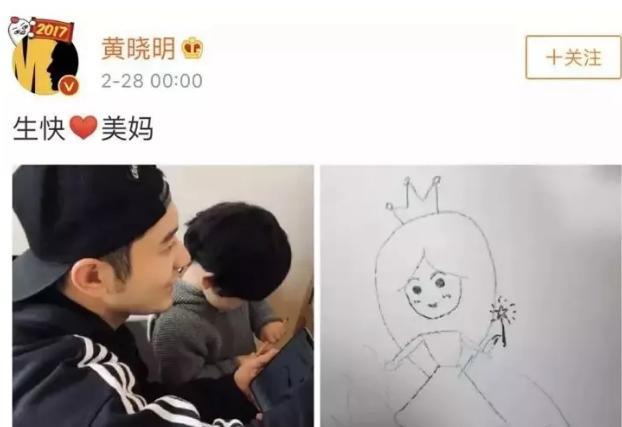View the photo of man and child
Viewport: 622px width, 427px height.
(162, 296)
